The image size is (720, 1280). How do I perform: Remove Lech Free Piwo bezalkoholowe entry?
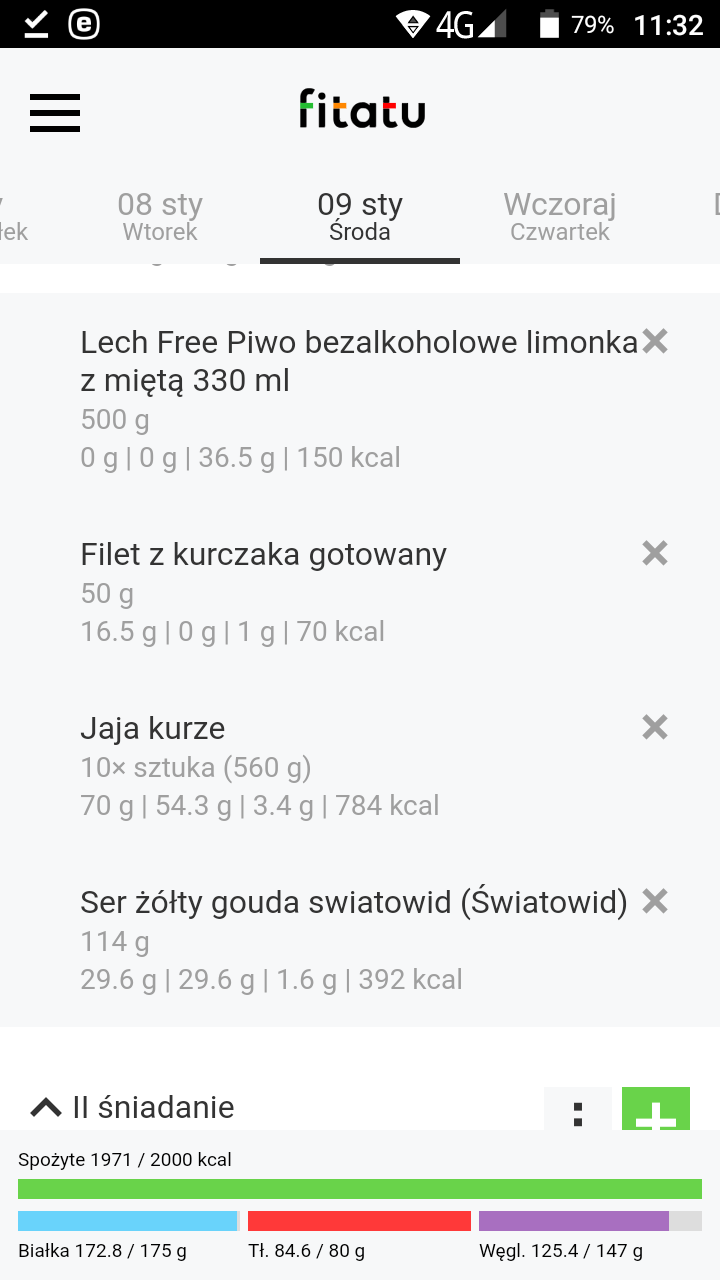pos(655,342)
